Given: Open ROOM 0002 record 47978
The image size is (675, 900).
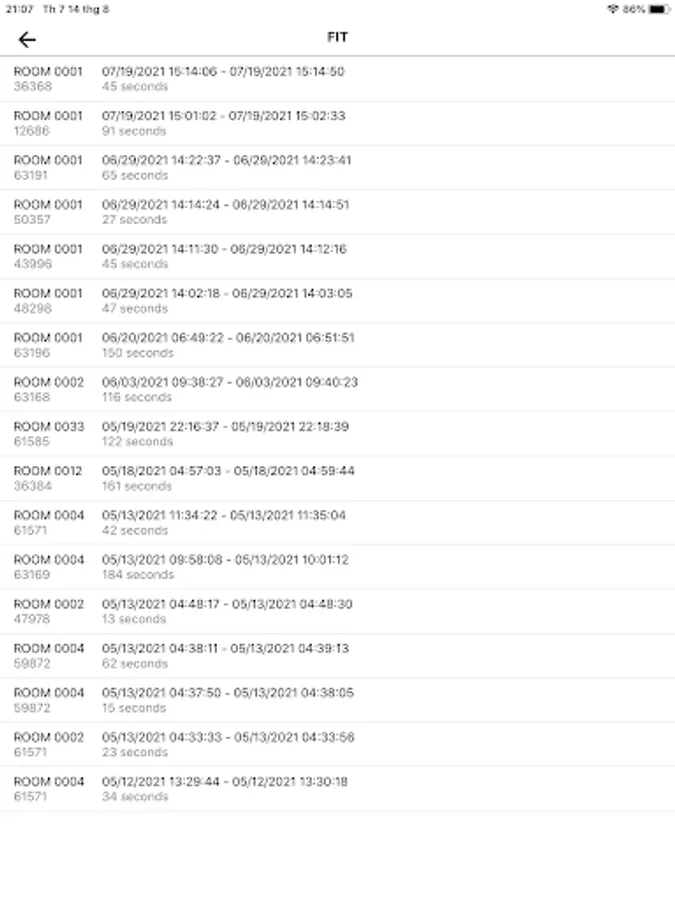Looking at the screenshot, I should tap(338, 611).
